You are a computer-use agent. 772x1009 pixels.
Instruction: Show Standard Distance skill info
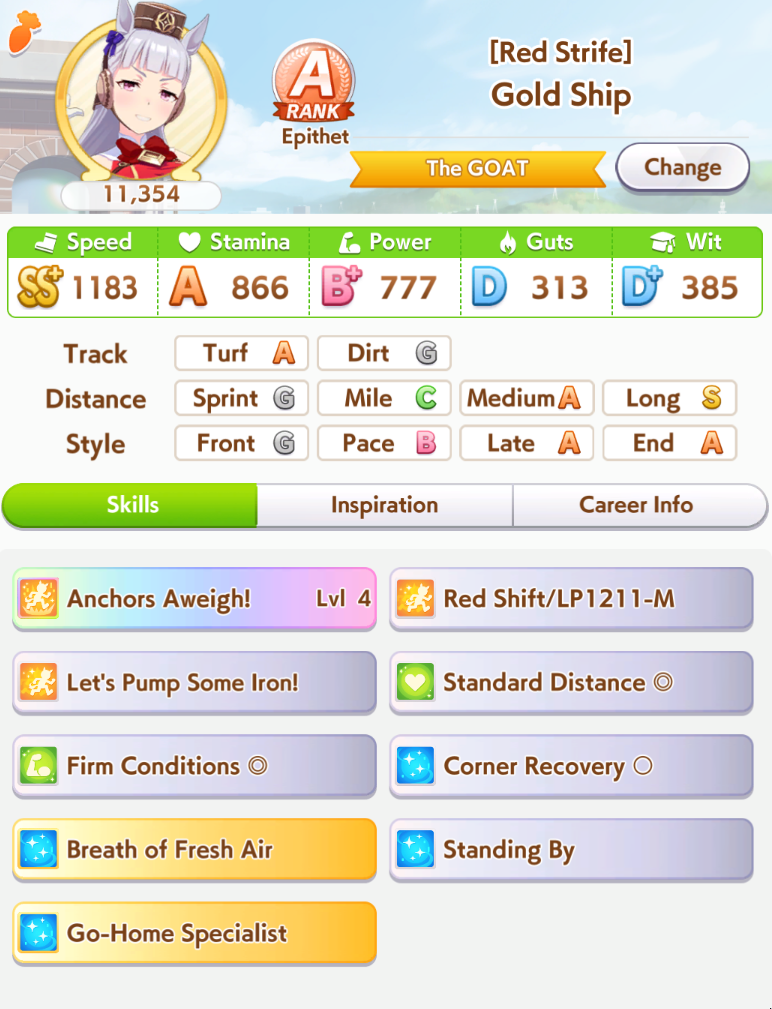(571, 683)
